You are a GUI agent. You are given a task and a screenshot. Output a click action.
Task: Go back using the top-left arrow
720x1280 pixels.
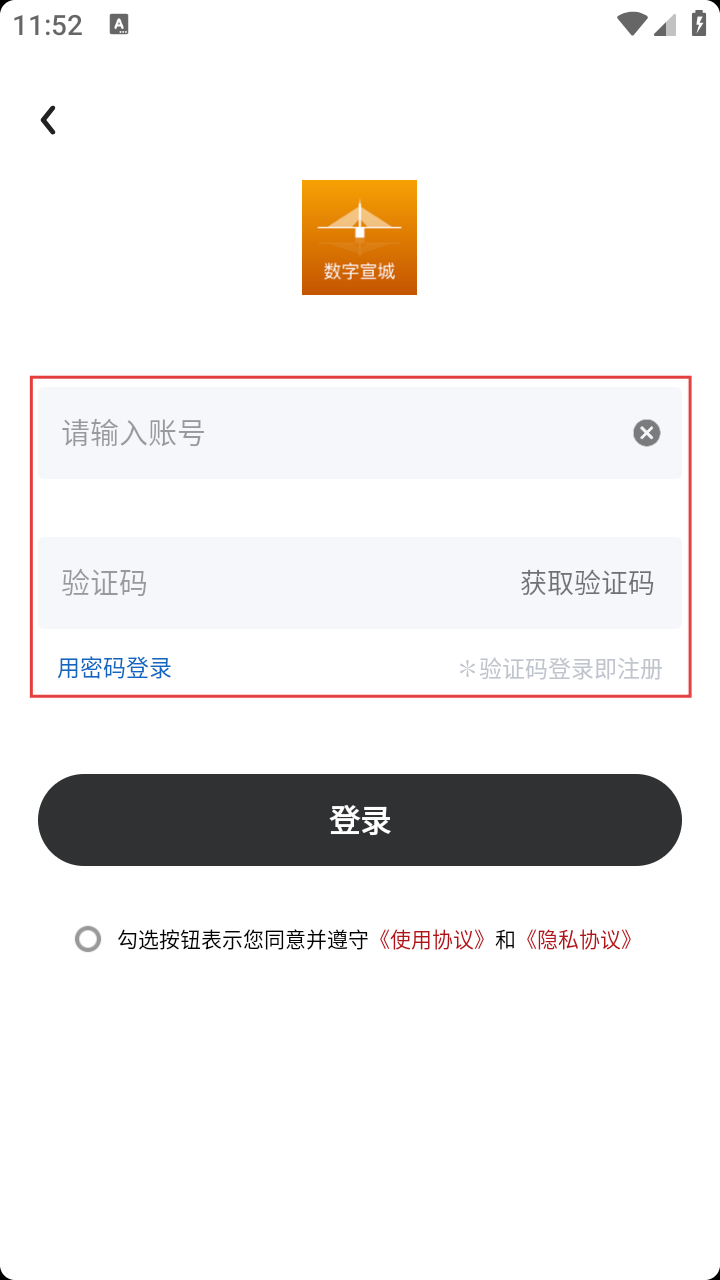click(48, 120)
